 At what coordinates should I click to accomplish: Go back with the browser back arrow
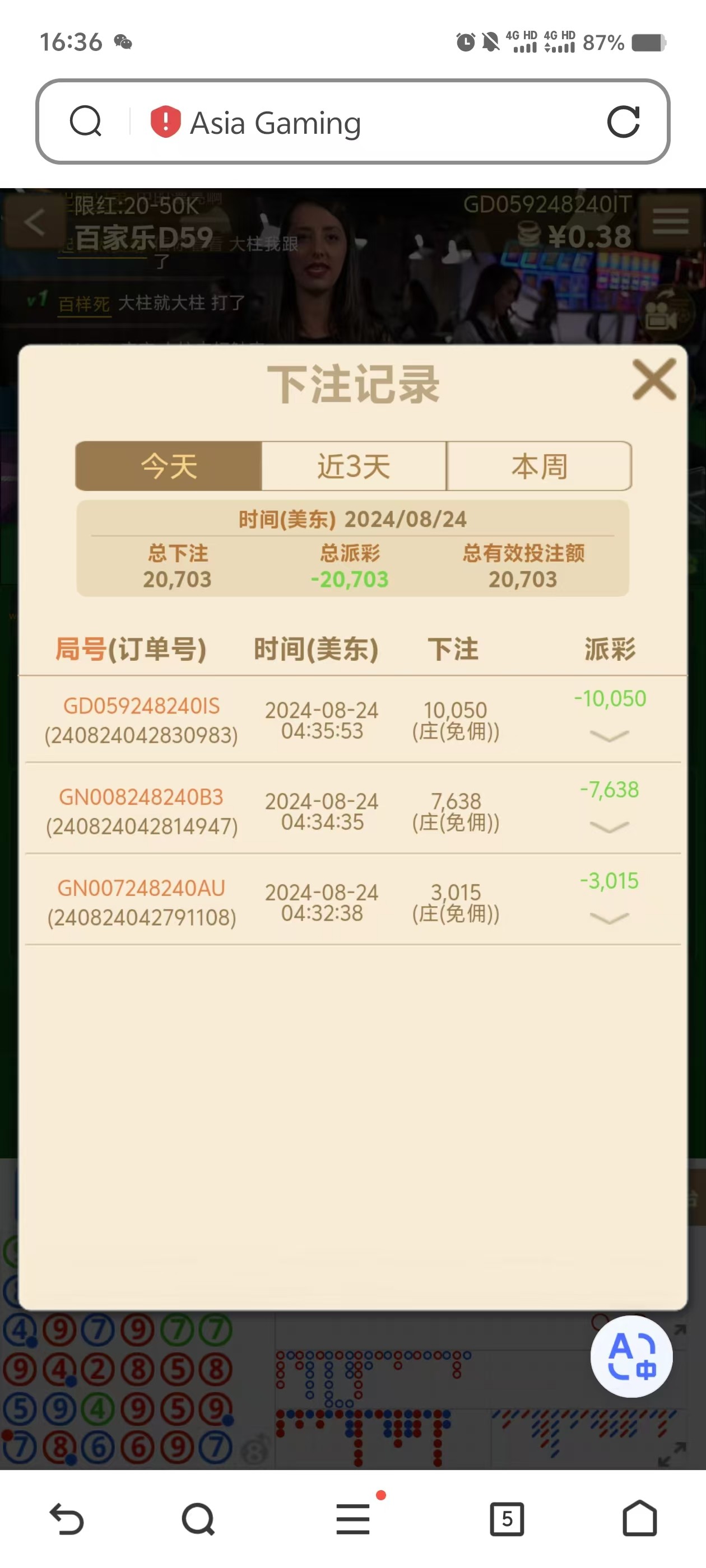point(66,1519)
